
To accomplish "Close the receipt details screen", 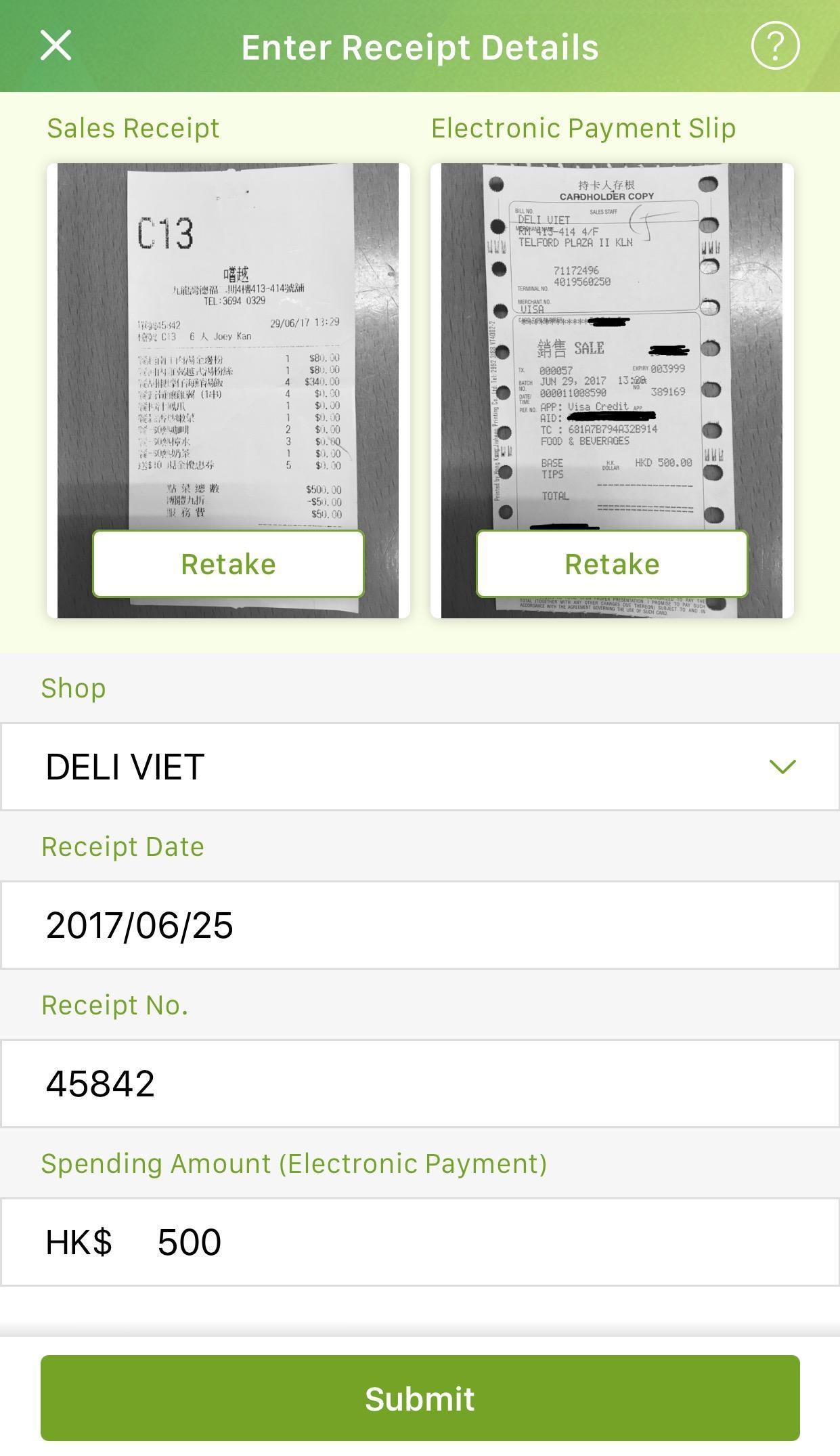I will [56, 46].
